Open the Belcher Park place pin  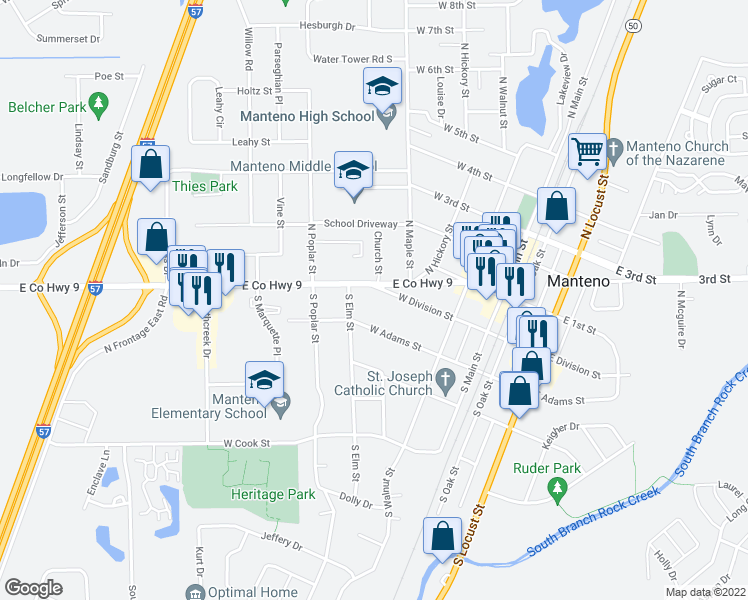click(x=99, y=106)
